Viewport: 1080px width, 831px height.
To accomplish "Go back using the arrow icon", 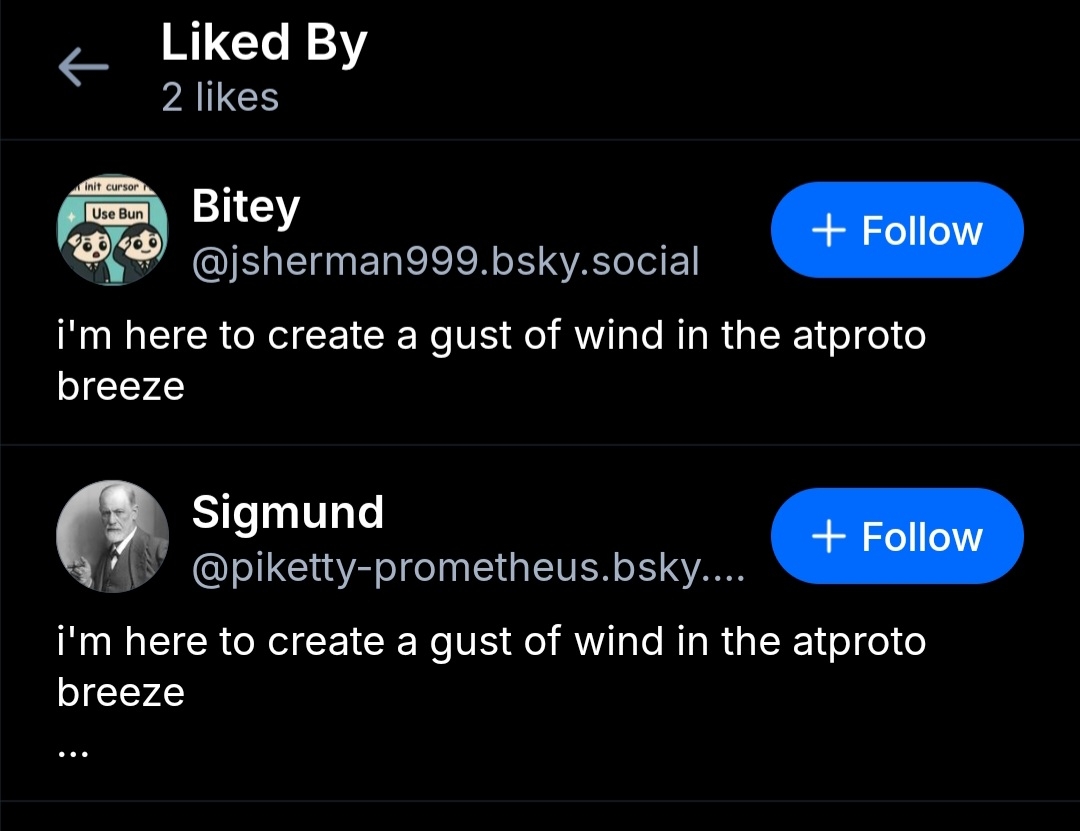I will 83,68.
